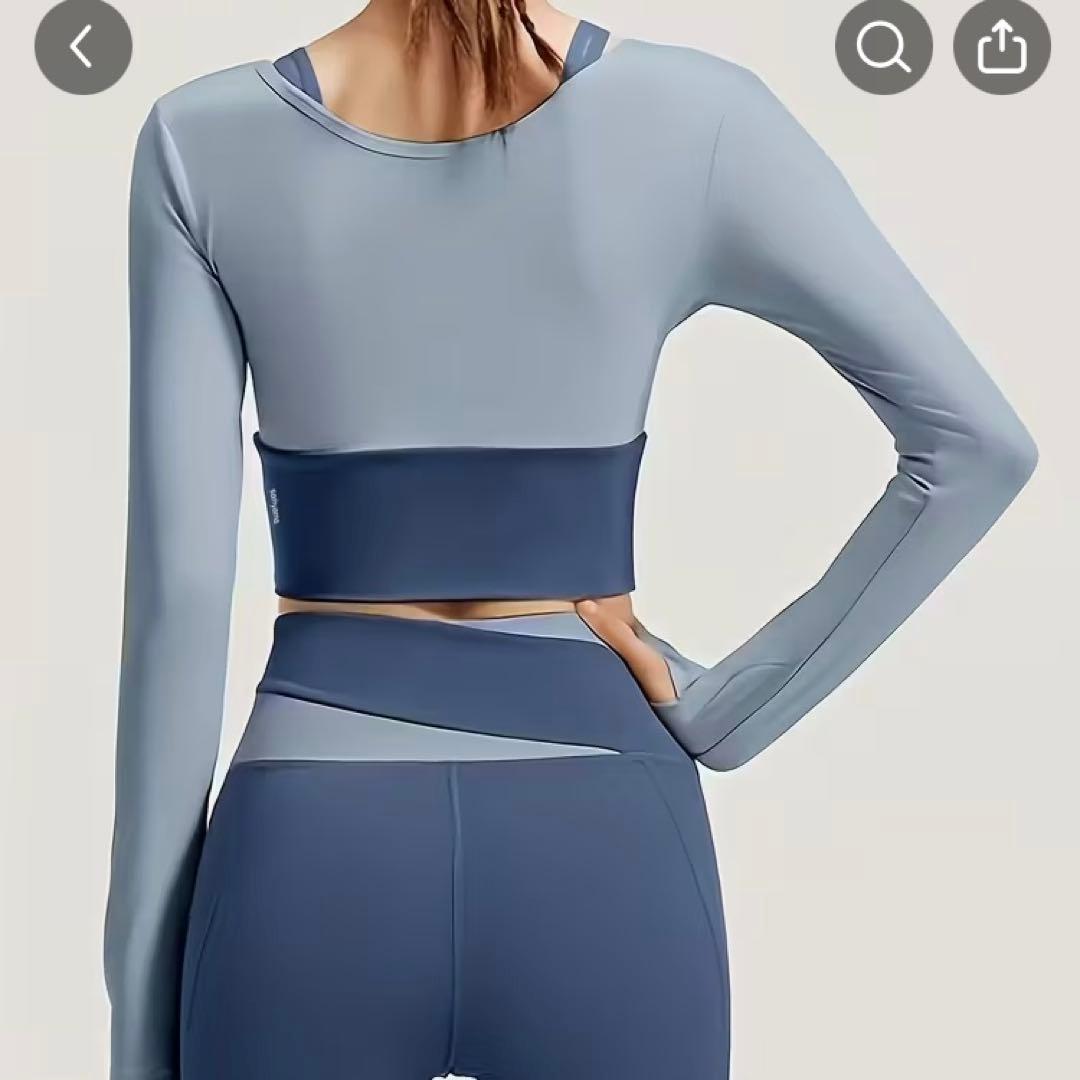Share this product

click(1002, 46)
